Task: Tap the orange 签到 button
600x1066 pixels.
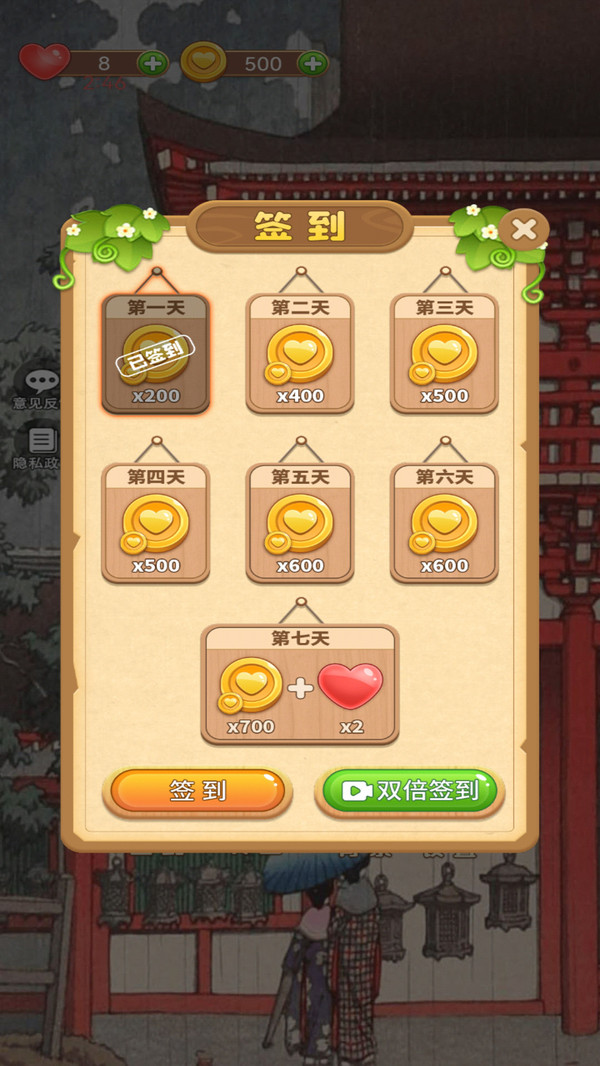Action: 197,791
